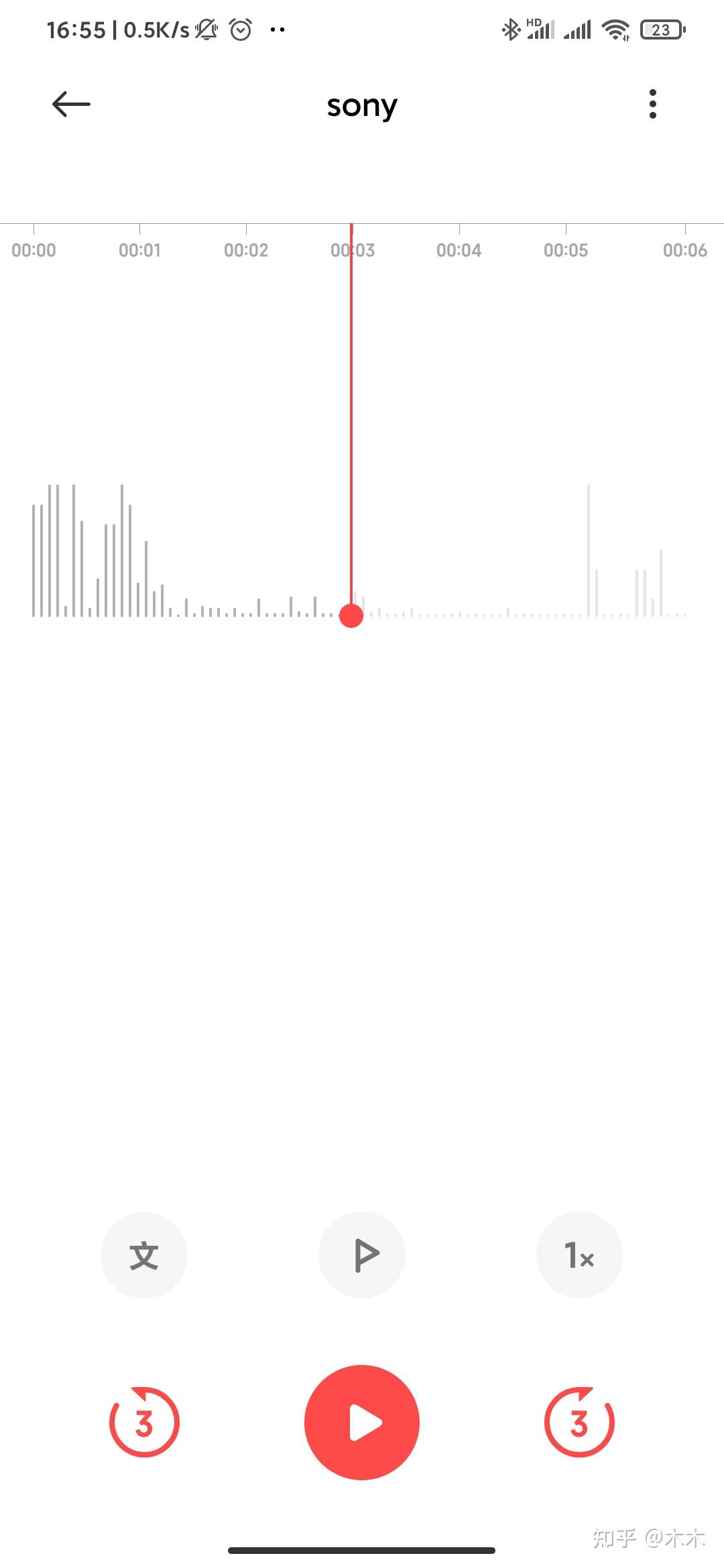724x1568 pixels.
Task: Go back from the sony recording
Action: pyautogui.click(x=71, y=105)
